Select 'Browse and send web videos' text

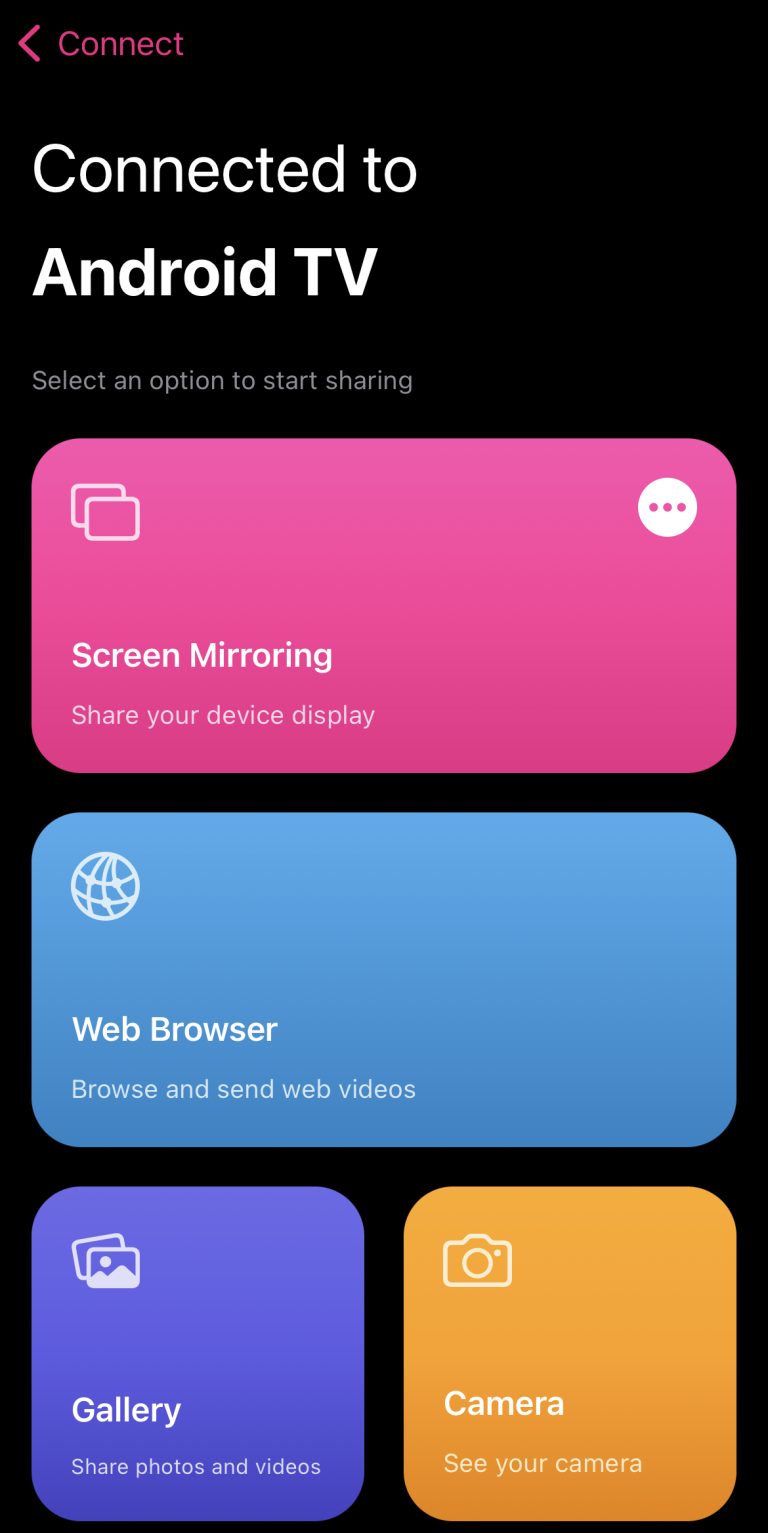[x=243, y=1089]
